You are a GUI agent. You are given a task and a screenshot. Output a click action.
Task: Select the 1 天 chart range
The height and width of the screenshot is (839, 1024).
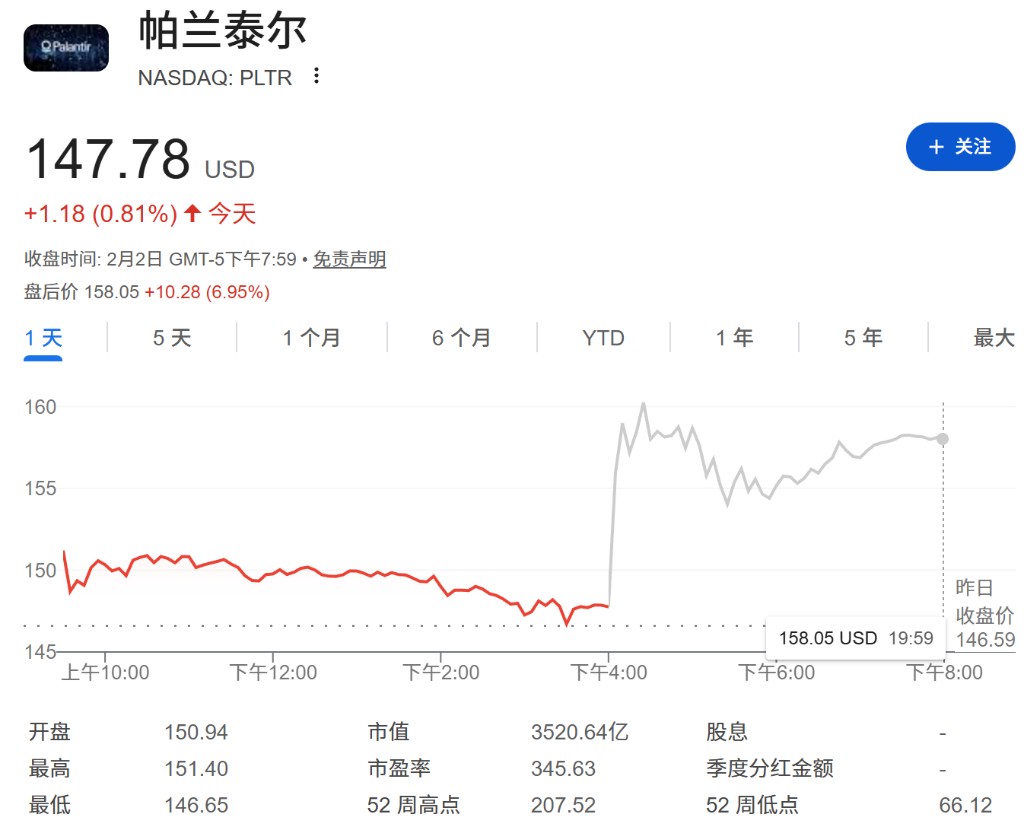coord(43,338)
